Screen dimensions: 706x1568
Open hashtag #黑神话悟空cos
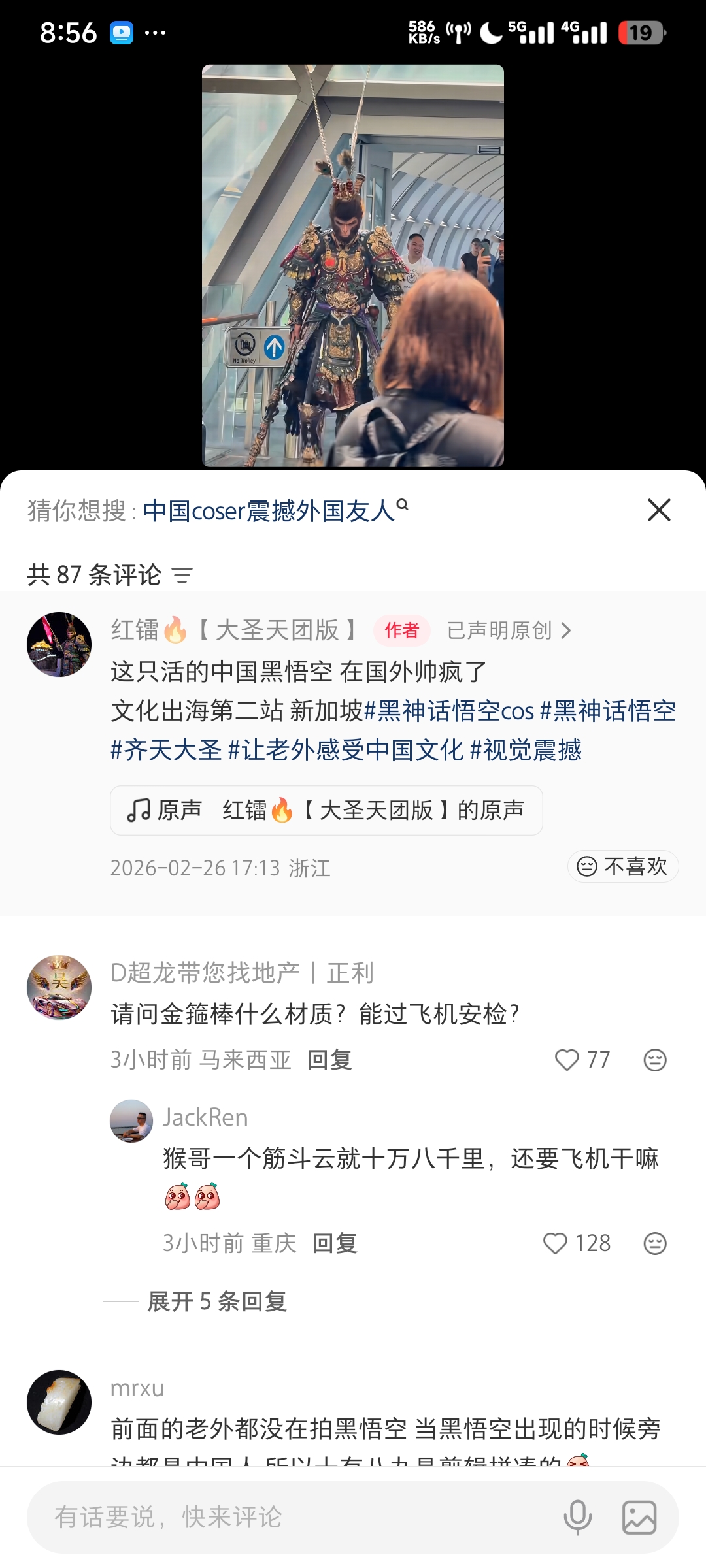click(x=449, y=711)
